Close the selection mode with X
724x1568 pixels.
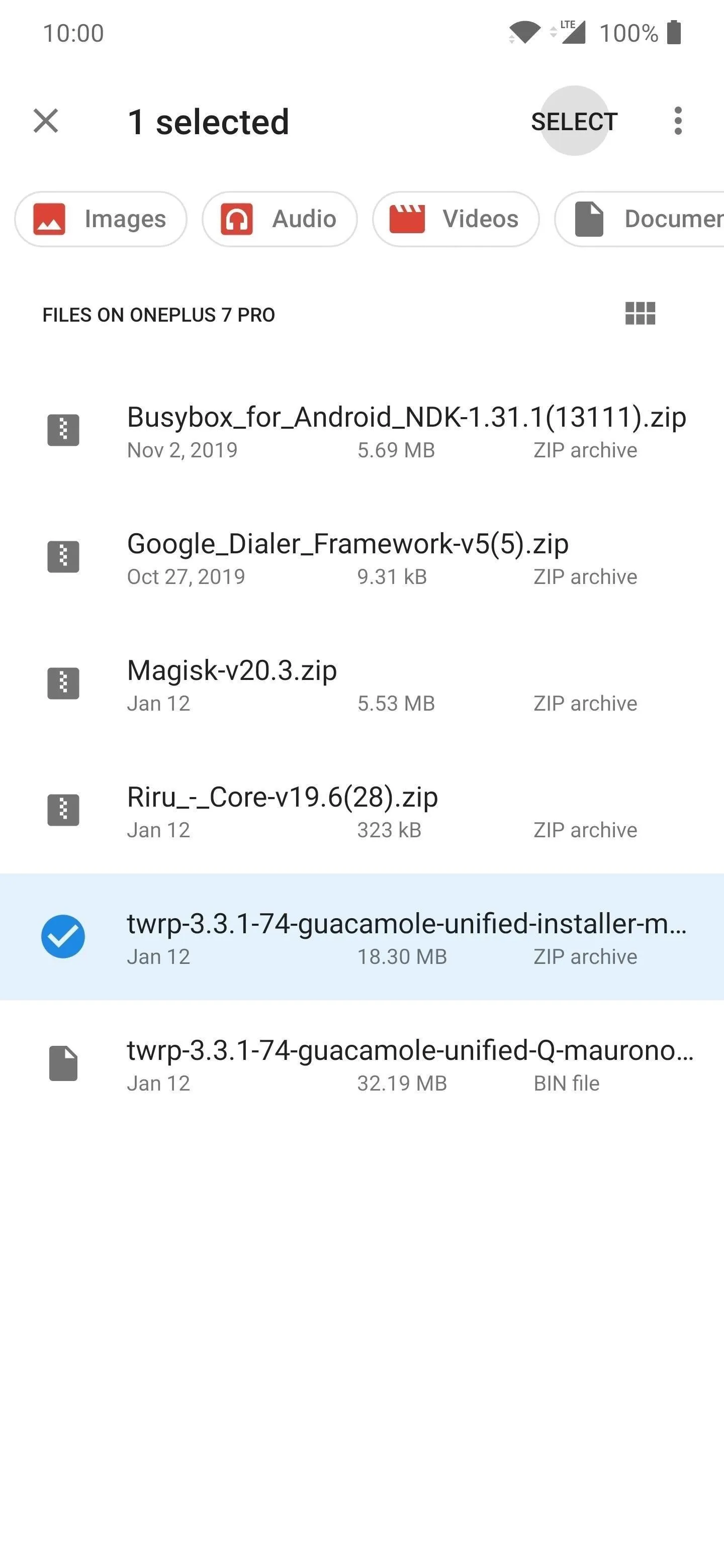[x=46, y=121]
